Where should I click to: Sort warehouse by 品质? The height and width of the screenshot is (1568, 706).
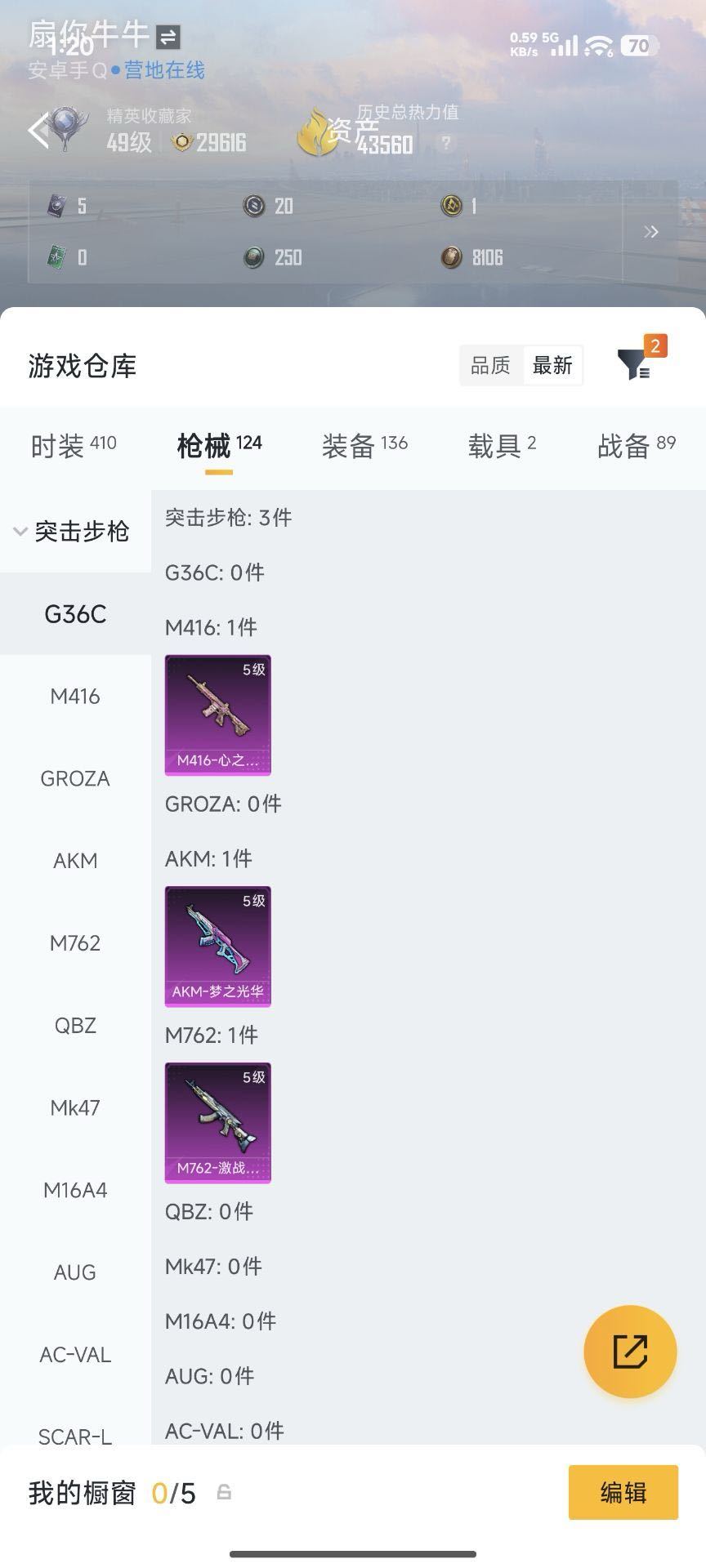pos(490,365)
